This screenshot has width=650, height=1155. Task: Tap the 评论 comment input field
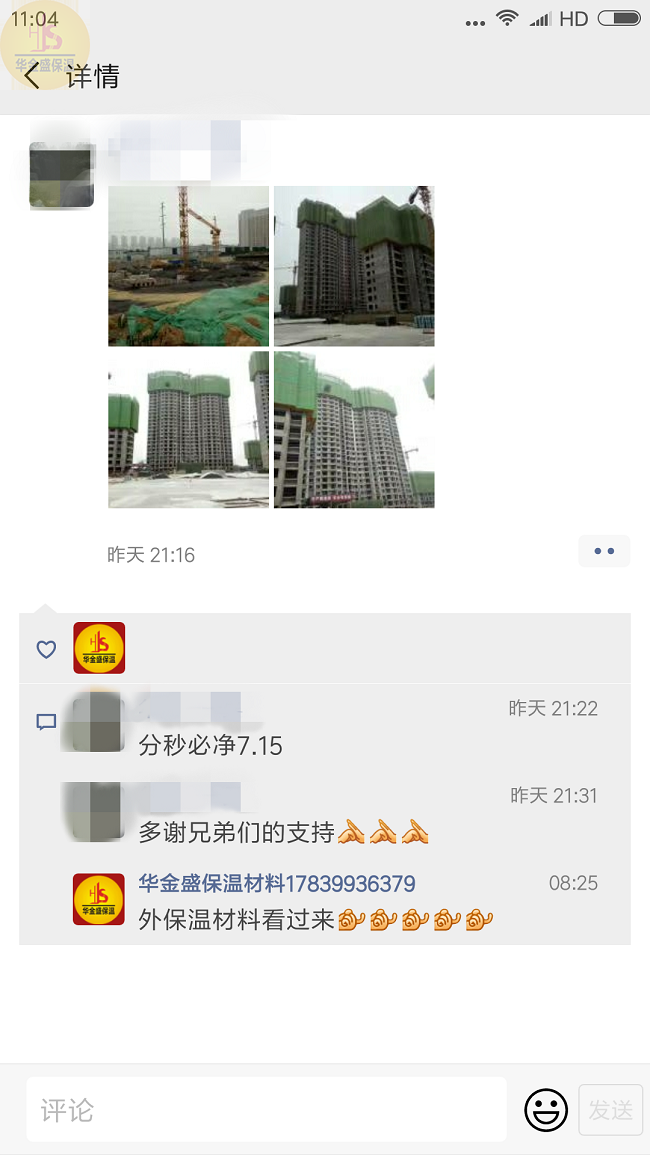click(266, 1109)
